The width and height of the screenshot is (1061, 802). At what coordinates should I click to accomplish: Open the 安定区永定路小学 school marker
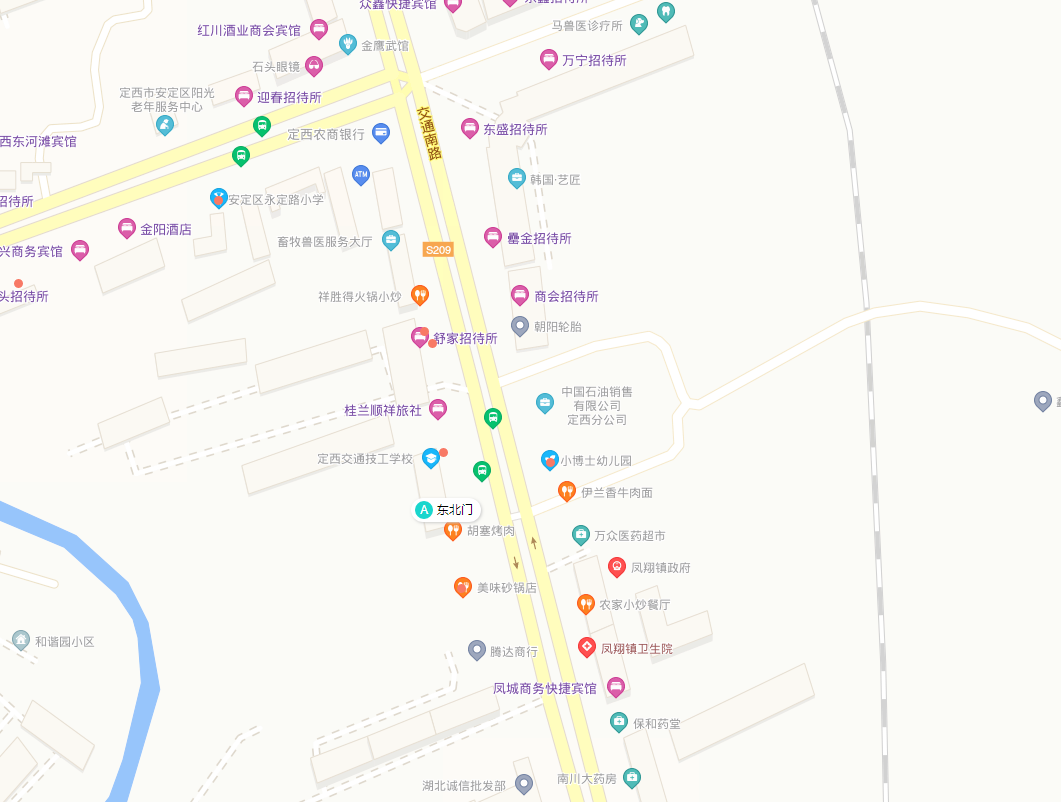click(x=219, y=198)
